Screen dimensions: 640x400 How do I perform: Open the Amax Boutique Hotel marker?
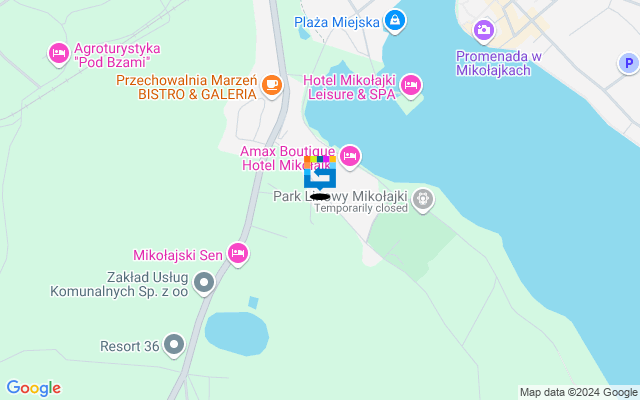(350, 156)
